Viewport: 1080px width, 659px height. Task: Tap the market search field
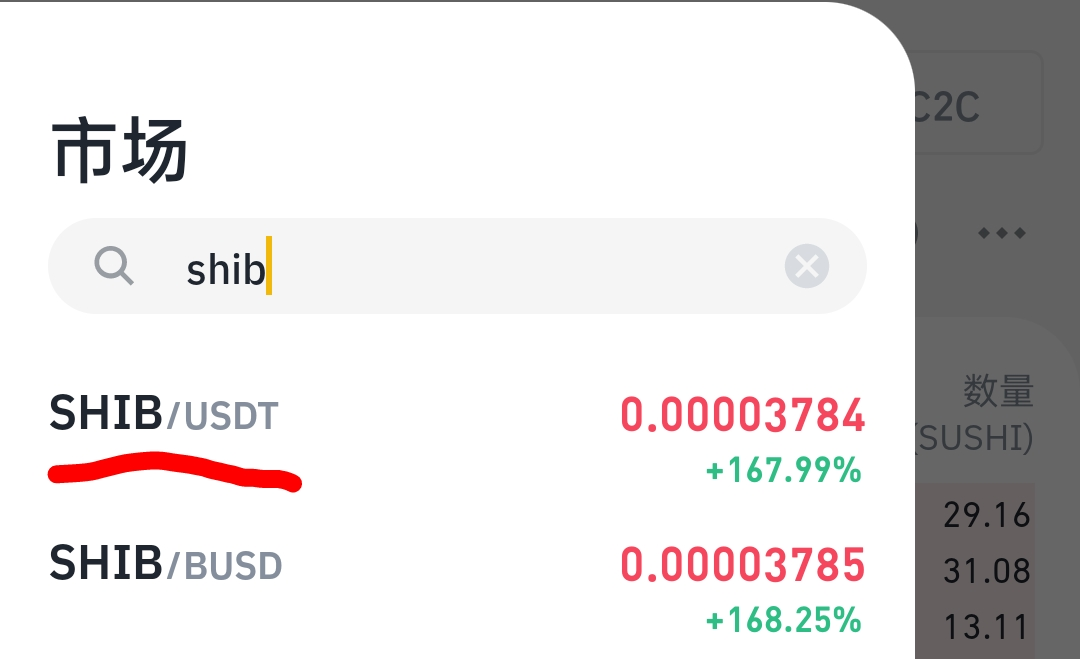click(x=450, y=267)
